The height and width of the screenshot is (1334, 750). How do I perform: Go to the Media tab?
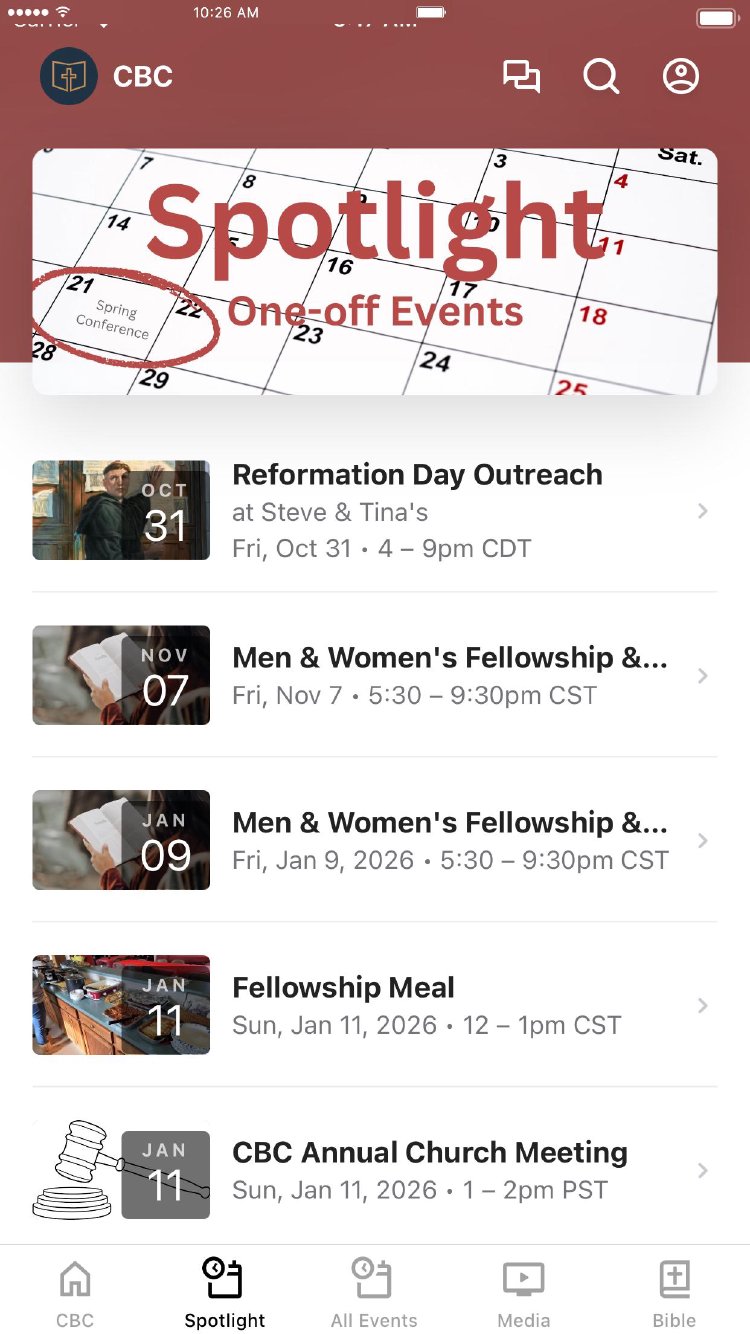point(524,1292)
